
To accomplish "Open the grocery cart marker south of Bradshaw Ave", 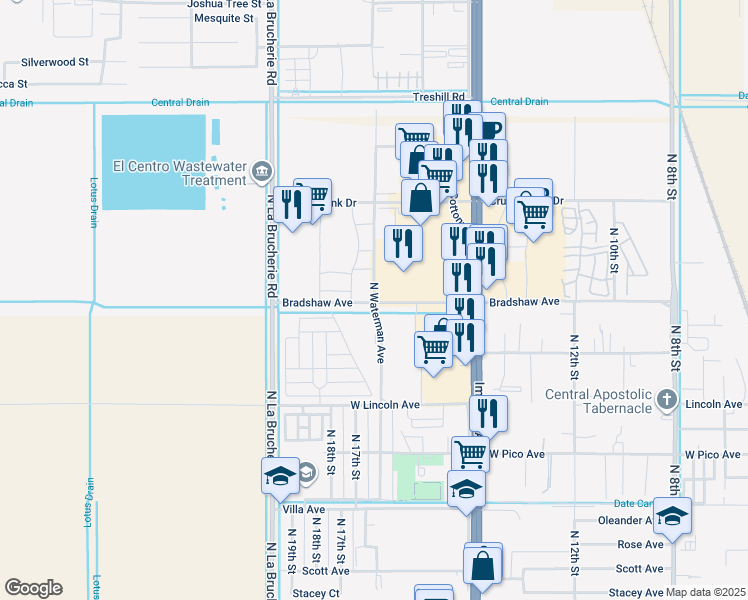I will pyautogui.click(x=433, y=350).
